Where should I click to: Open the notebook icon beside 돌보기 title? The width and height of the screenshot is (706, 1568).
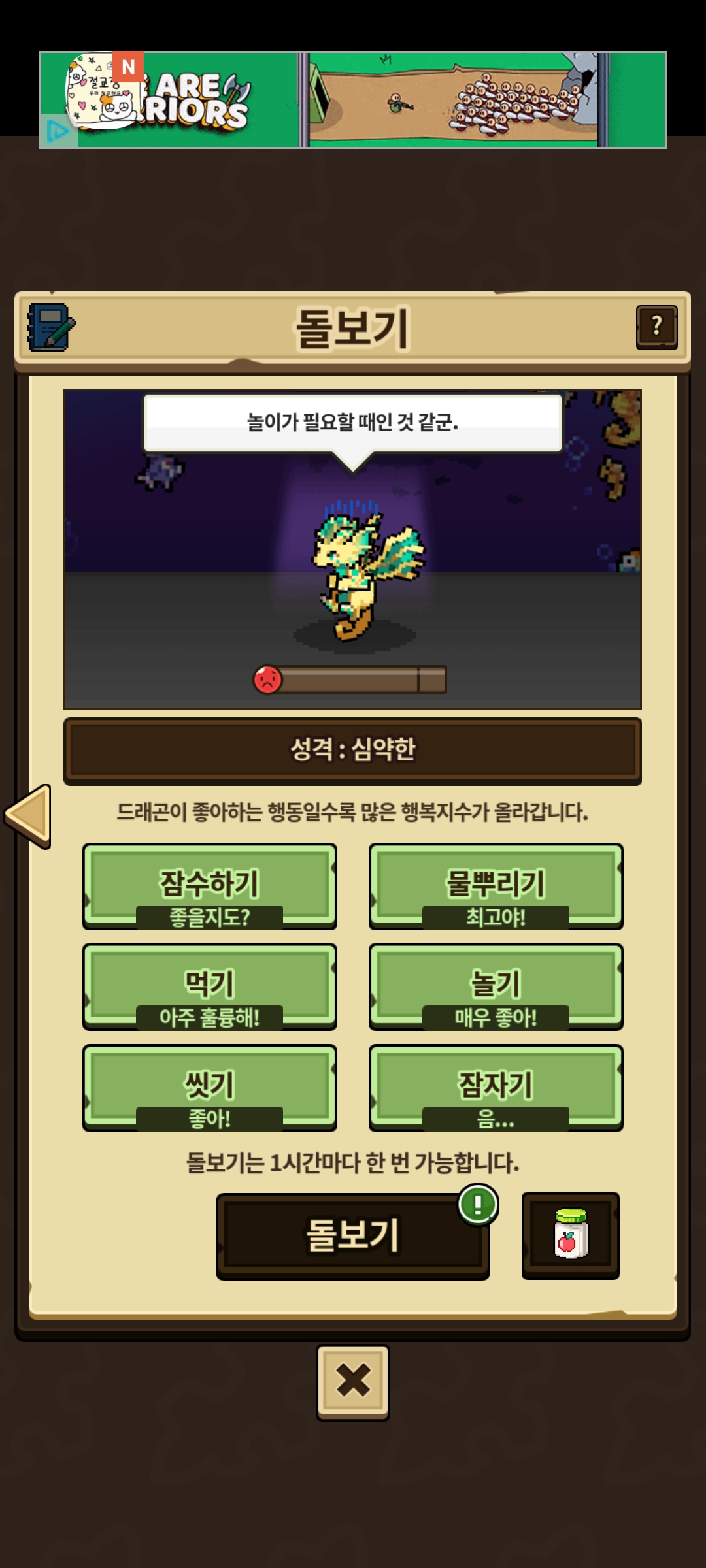(50, 327)
